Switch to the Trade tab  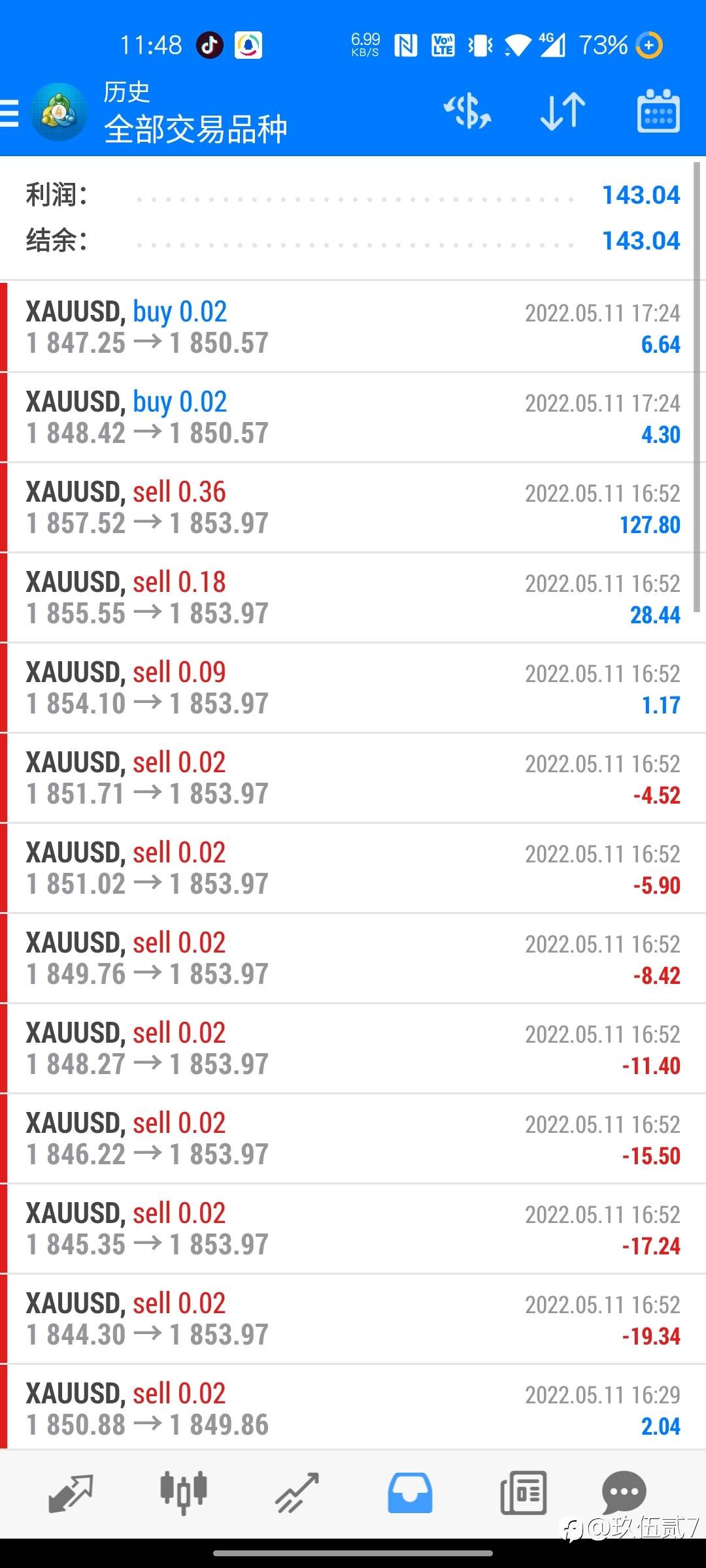pos(297,1494)
